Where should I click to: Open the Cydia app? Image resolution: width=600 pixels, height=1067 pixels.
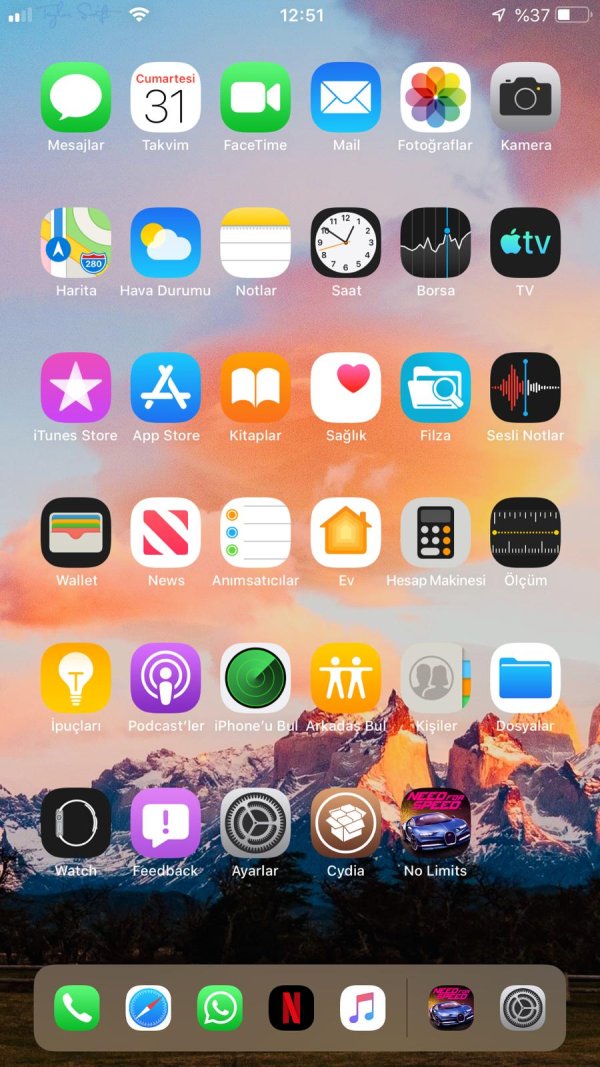click(x=346, y=823)
